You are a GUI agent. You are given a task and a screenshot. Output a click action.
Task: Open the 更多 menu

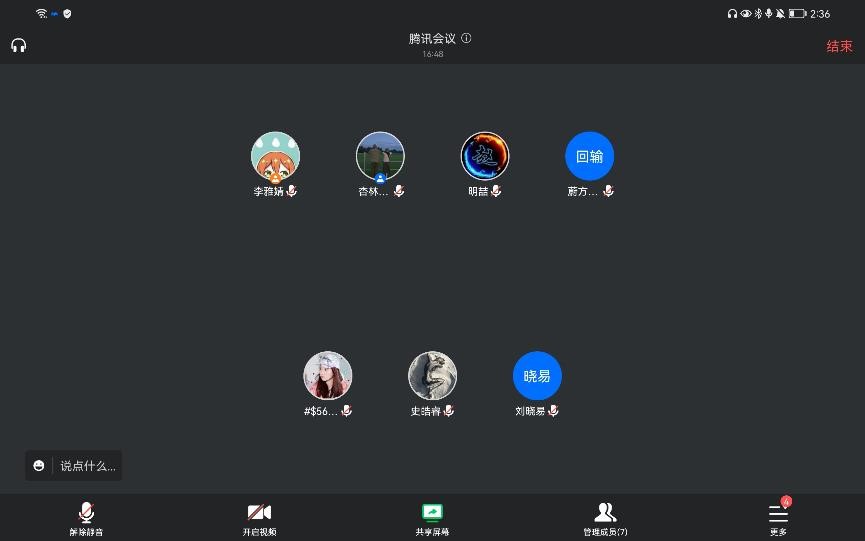point(778,518)
